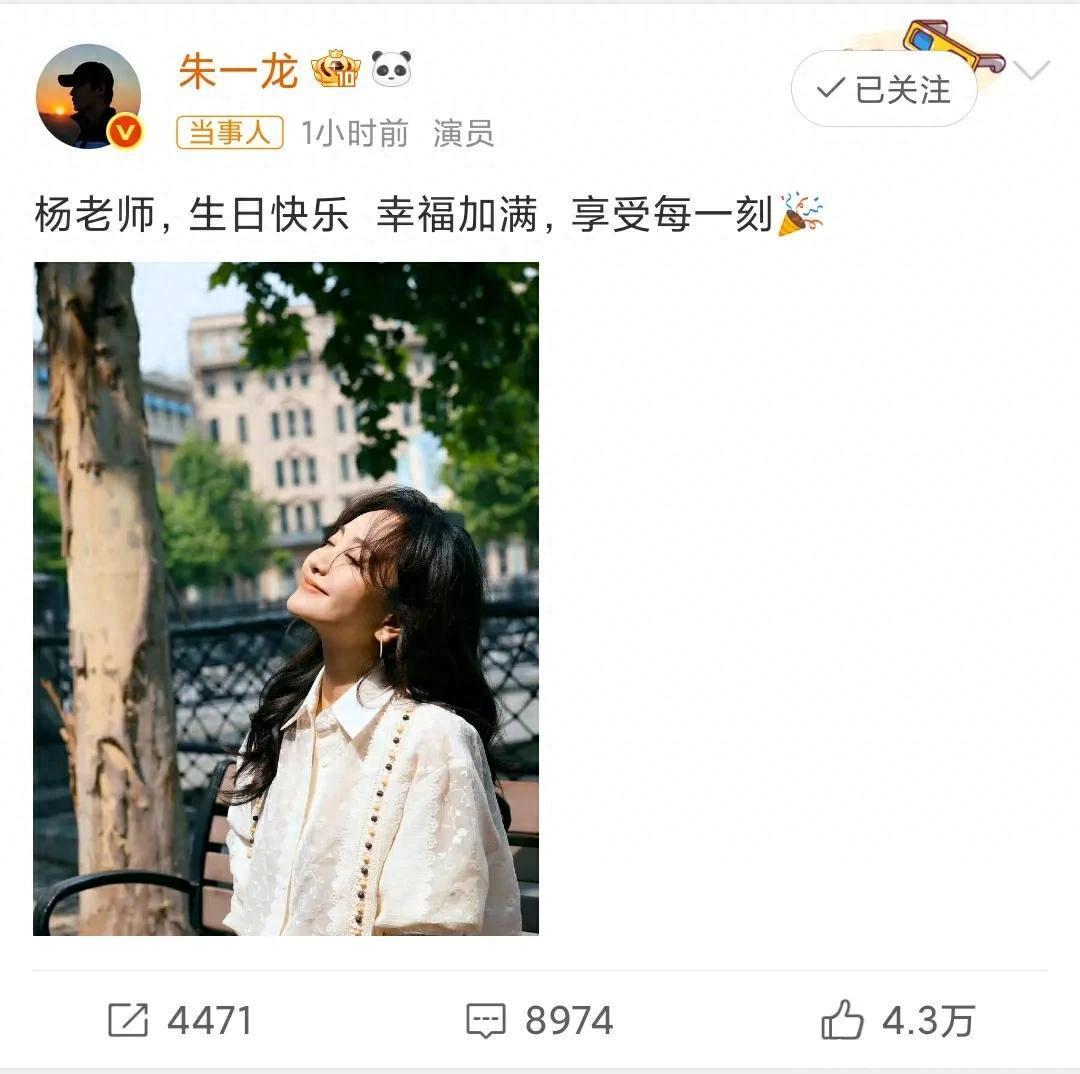Open 朱一龙's profile avatar

point(88,97)
